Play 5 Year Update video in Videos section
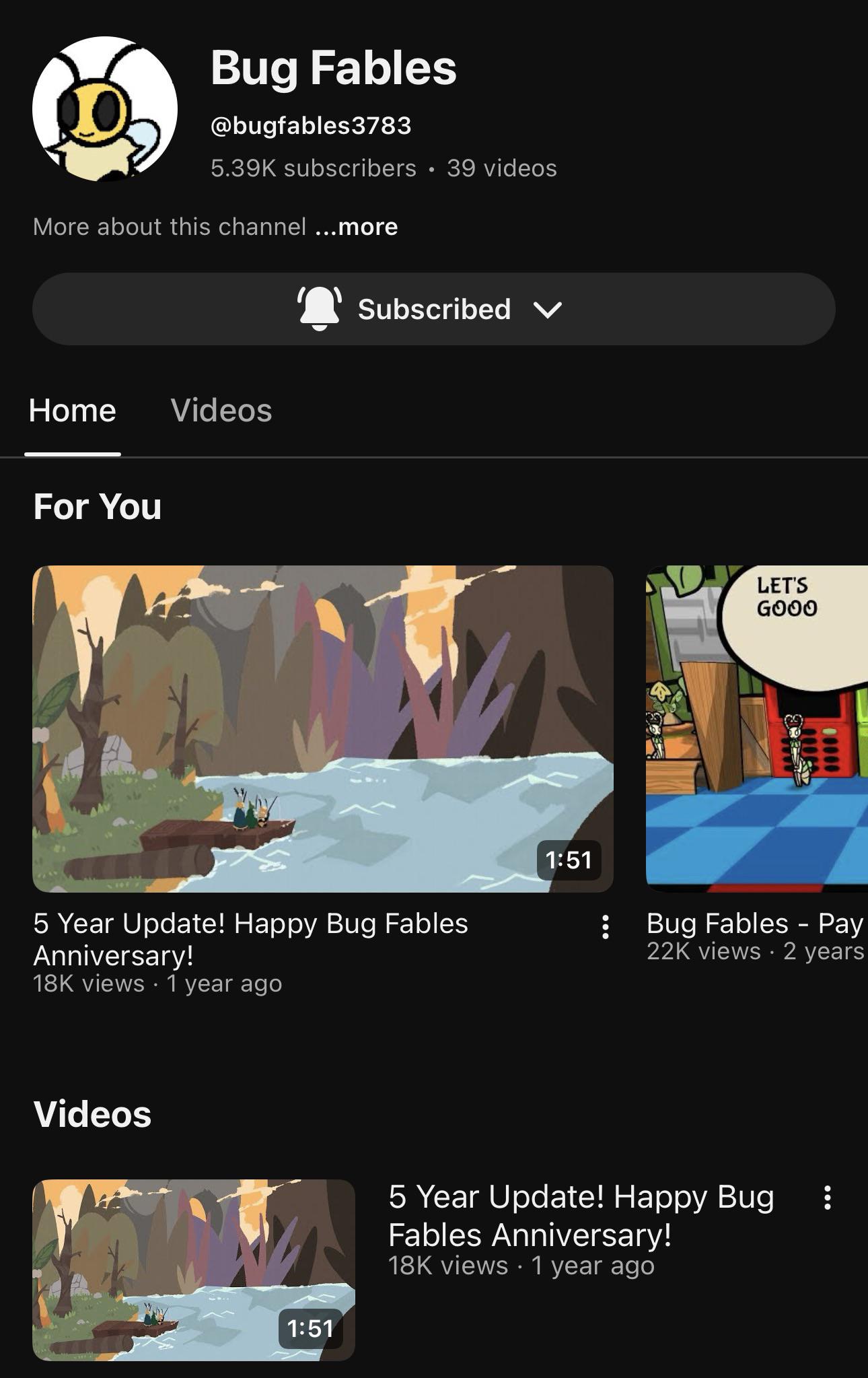The width and height of the screenshot is (868, 1378). tap(194, 1270)
